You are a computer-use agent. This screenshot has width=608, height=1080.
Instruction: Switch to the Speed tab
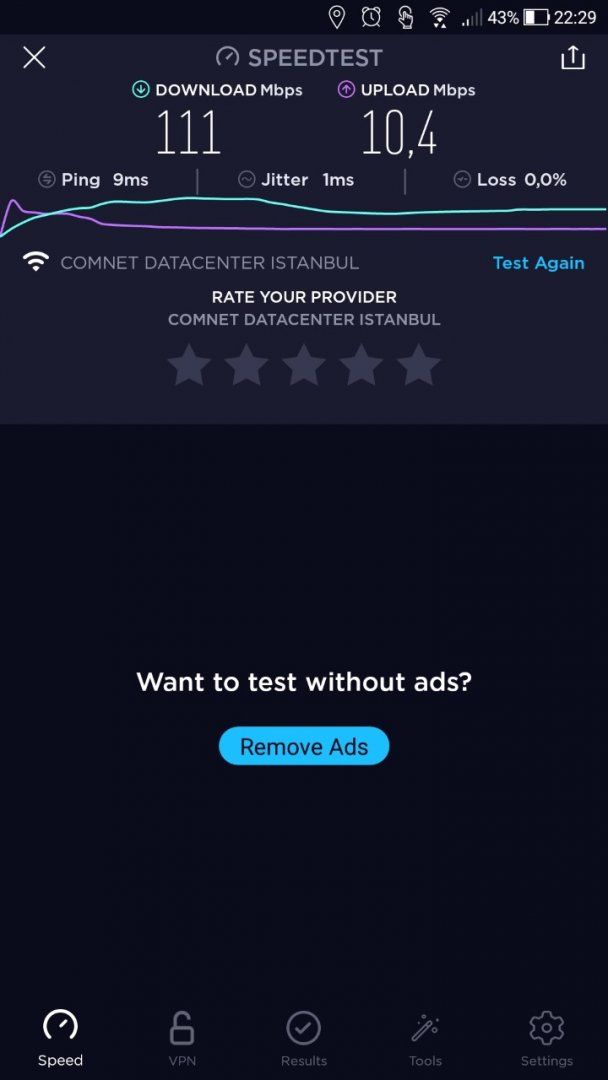click(x=60, y=1037)
